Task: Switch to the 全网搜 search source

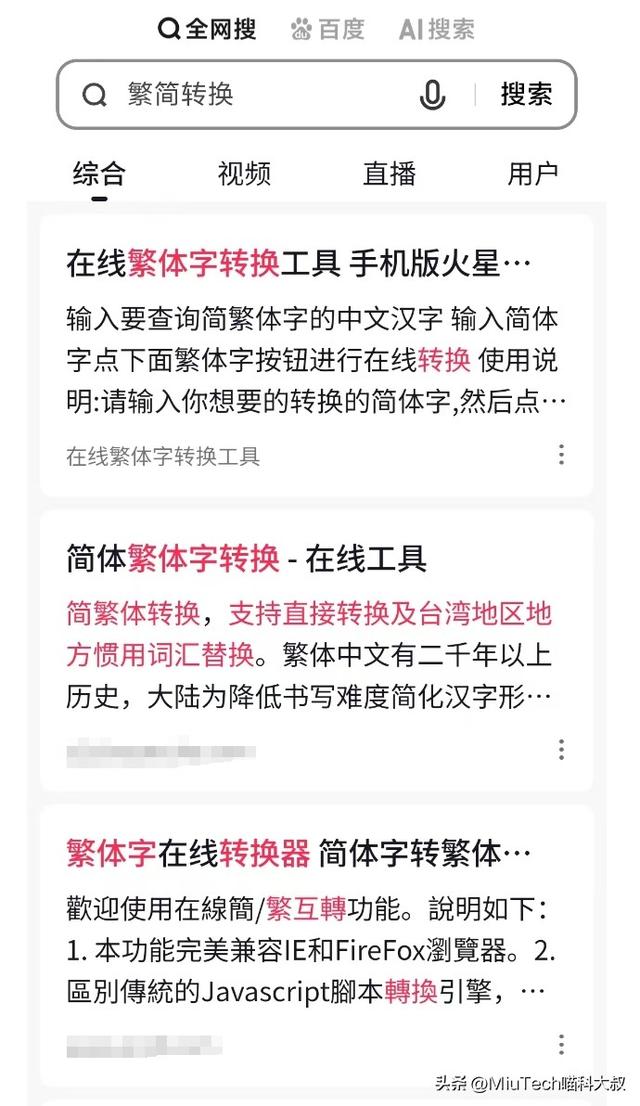Action: [208, 29]
